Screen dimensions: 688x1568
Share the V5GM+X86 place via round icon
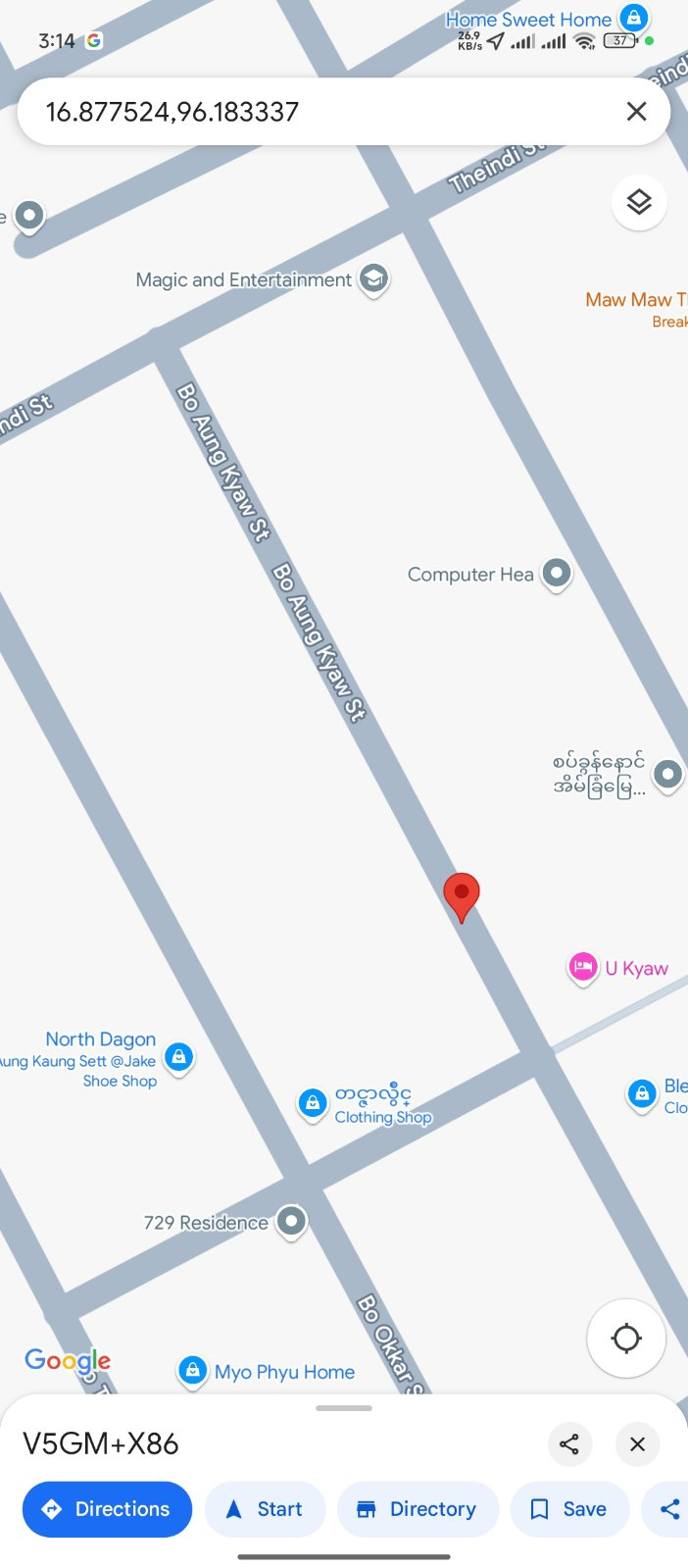[569, 1444]
